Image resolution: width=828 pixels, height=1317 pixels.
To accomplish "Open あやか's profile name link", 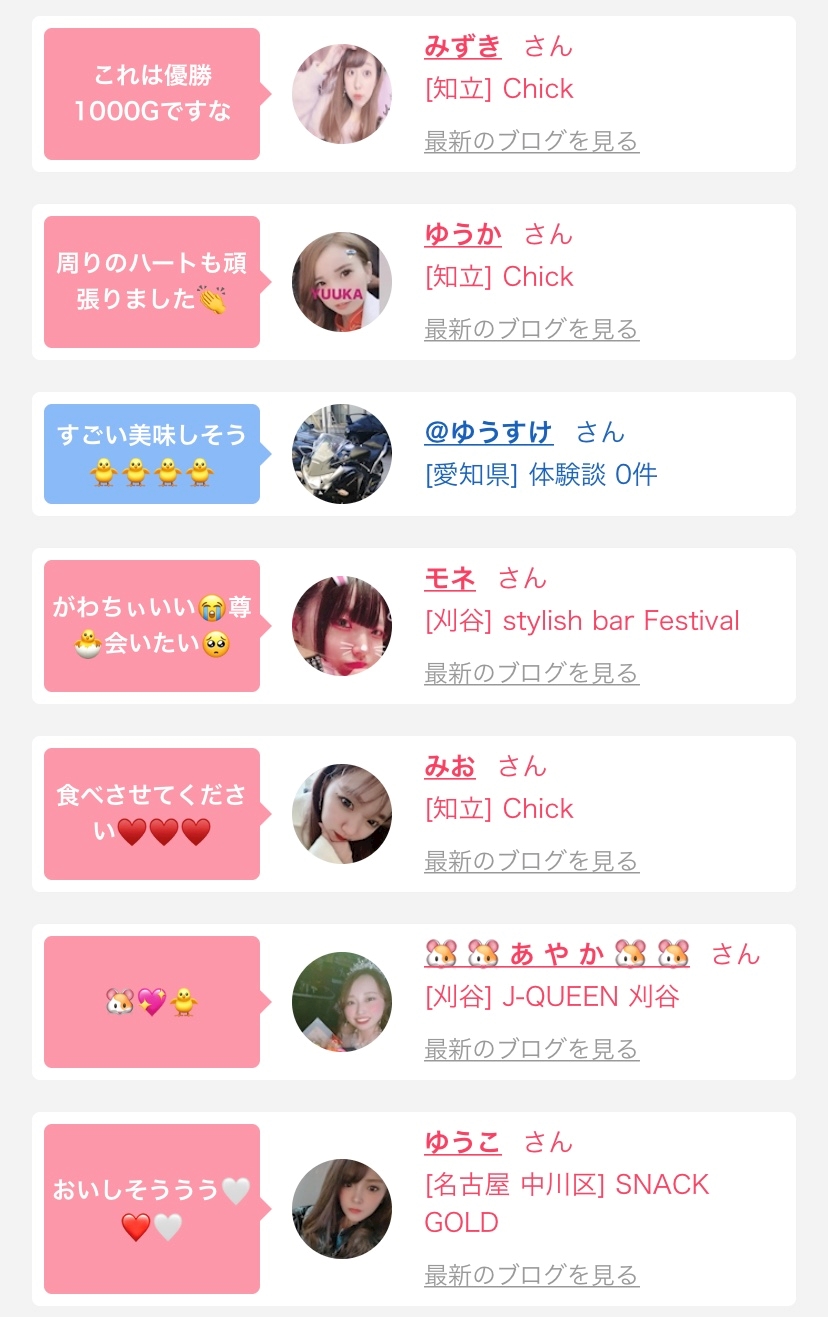I will tap(557, 954).
